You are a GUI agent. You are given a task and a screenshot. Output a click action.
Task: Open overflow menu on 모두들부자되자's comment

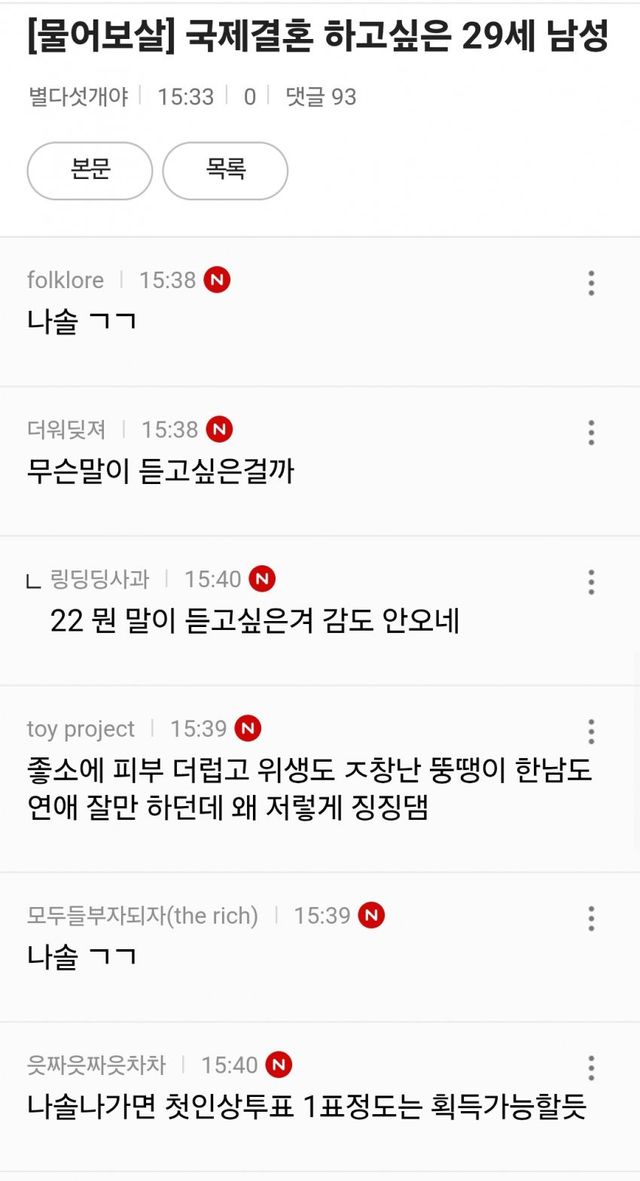591,918
